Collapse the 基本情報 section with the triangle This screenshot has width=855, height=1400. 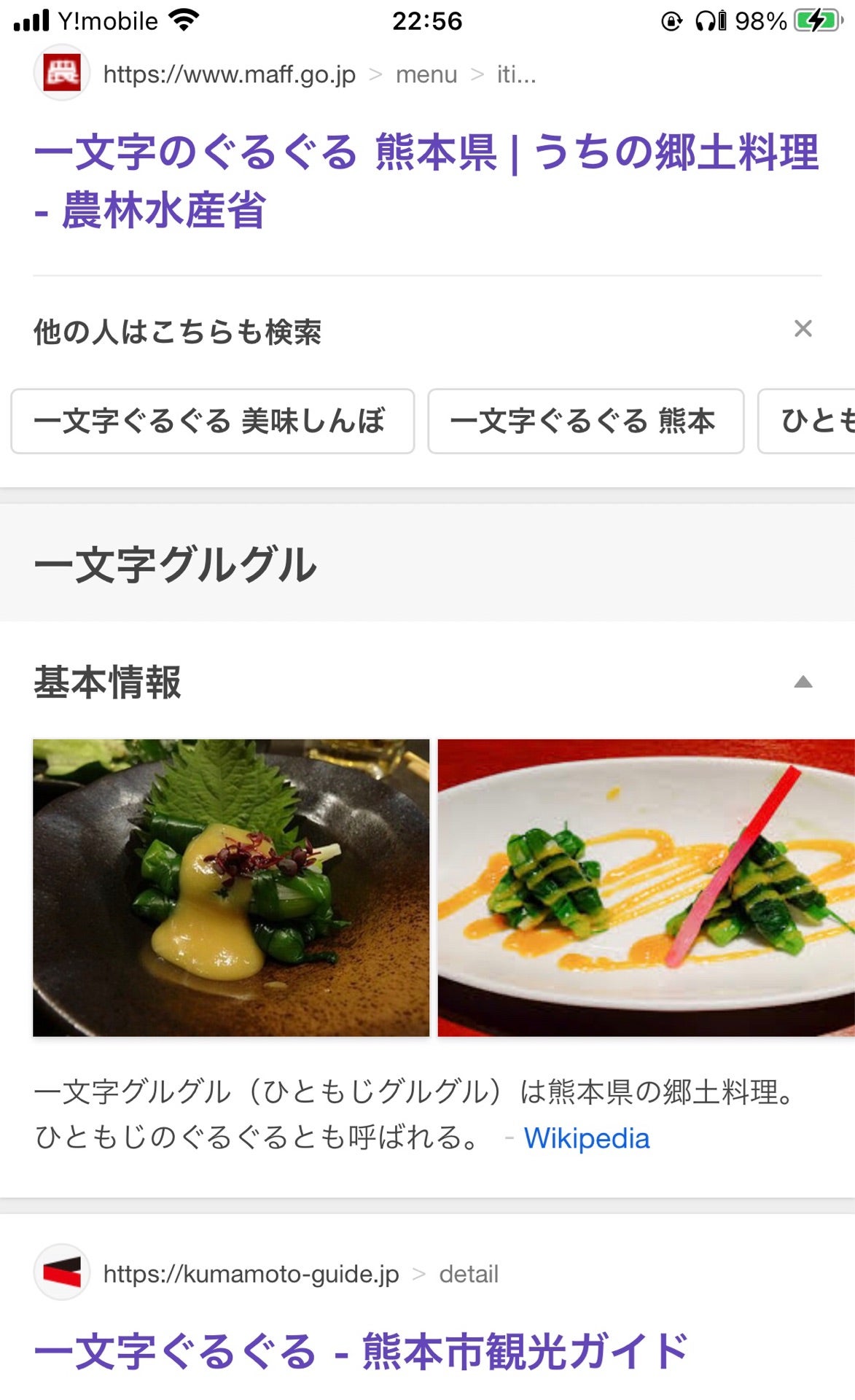click(x=803, y=682)
